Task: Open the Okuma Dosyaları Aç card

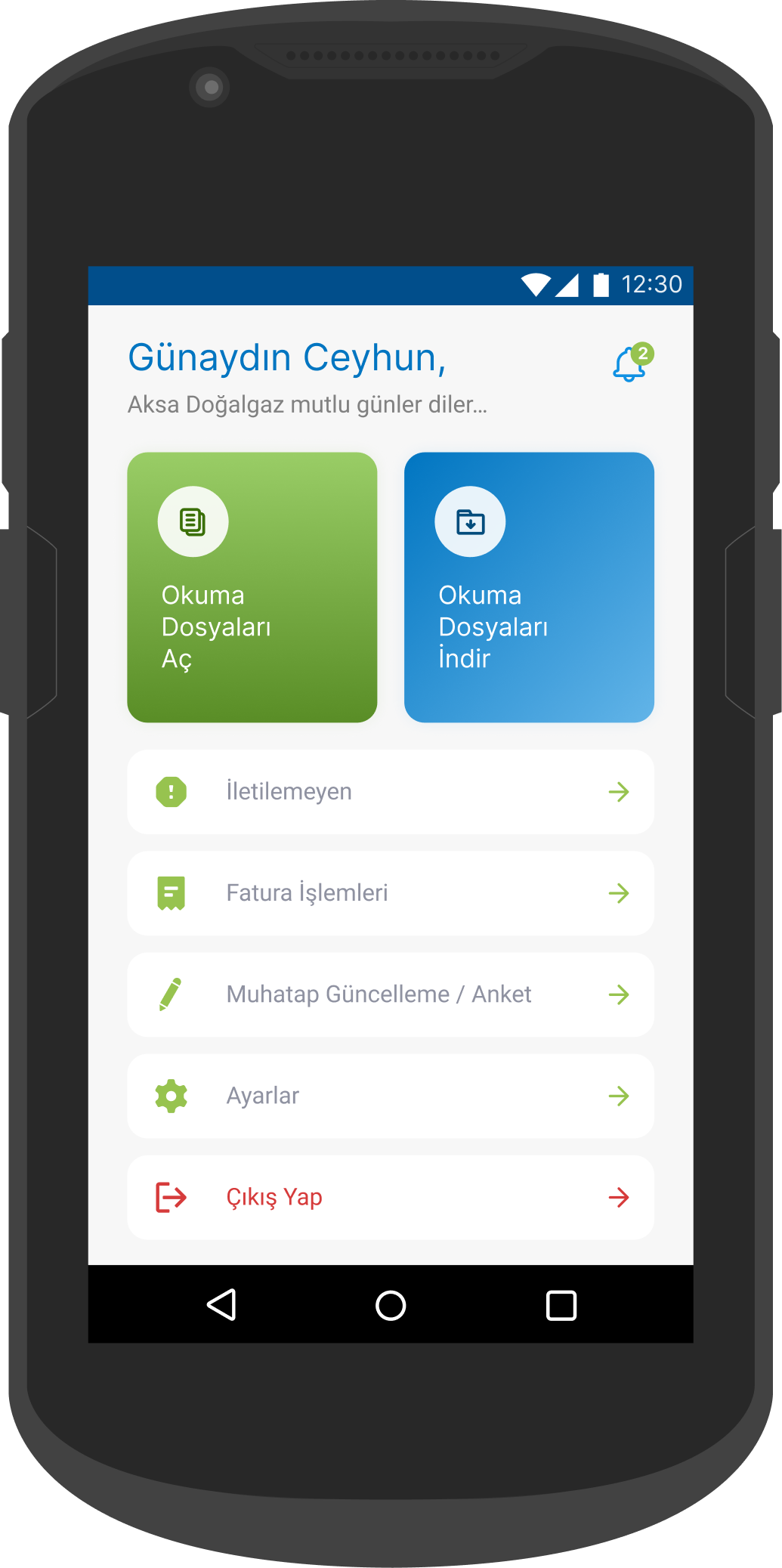Action: click(x=252, y=587)
